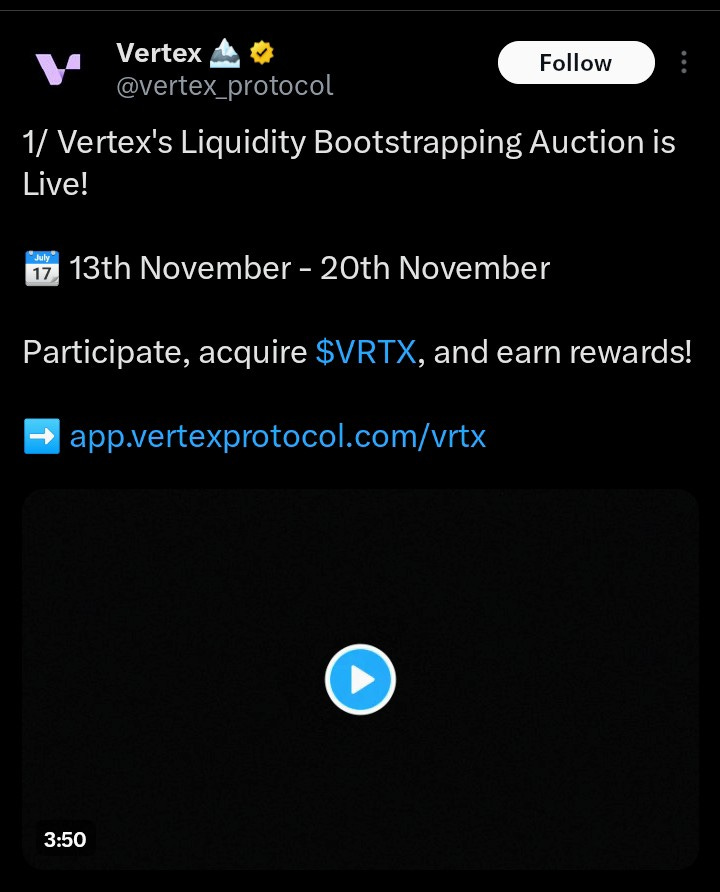Screen dimensions: 720x892
Task: Open the post's three-dot overflow menu
Action: click(684, 63)
